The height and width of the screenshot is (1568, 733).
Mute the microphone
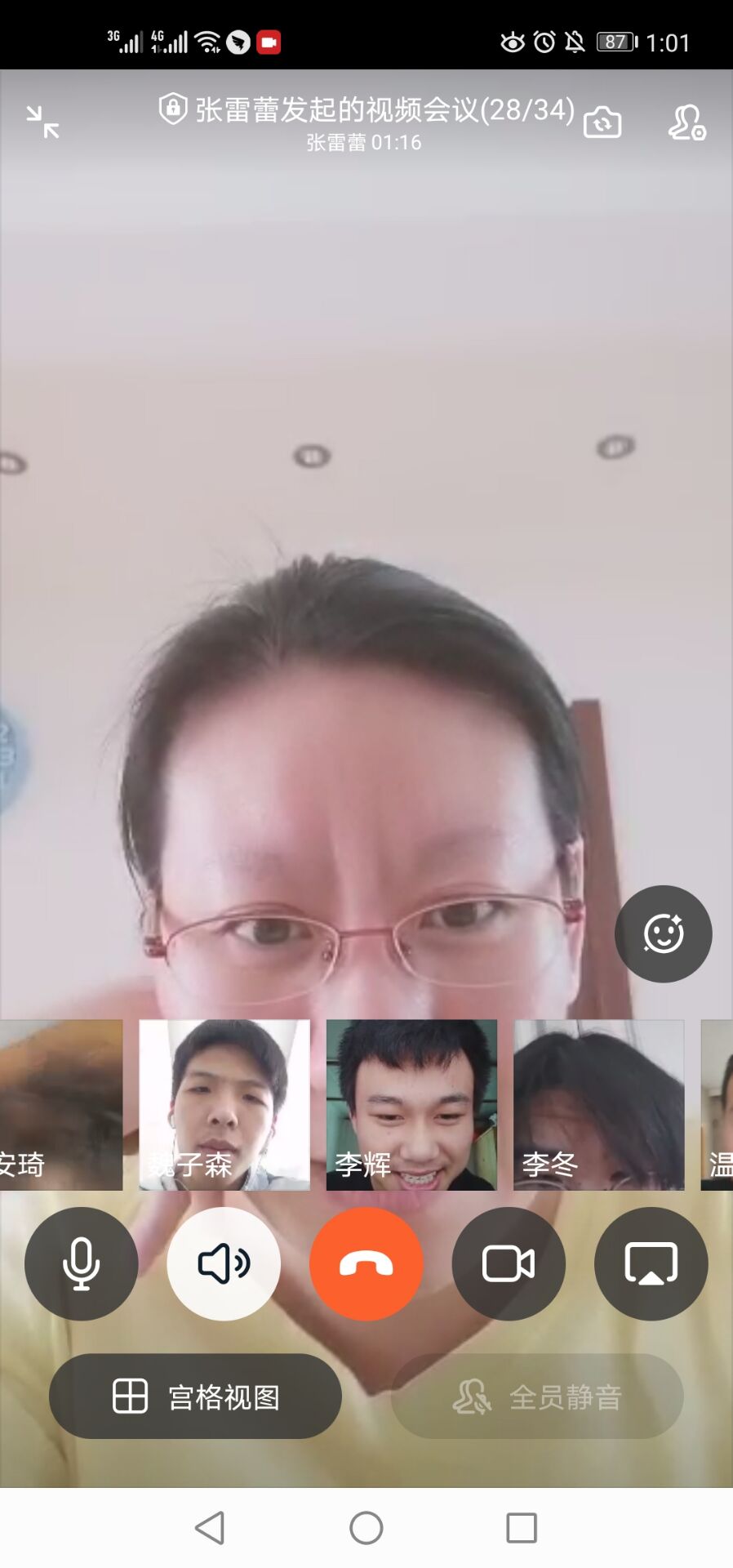point(81,1263)
